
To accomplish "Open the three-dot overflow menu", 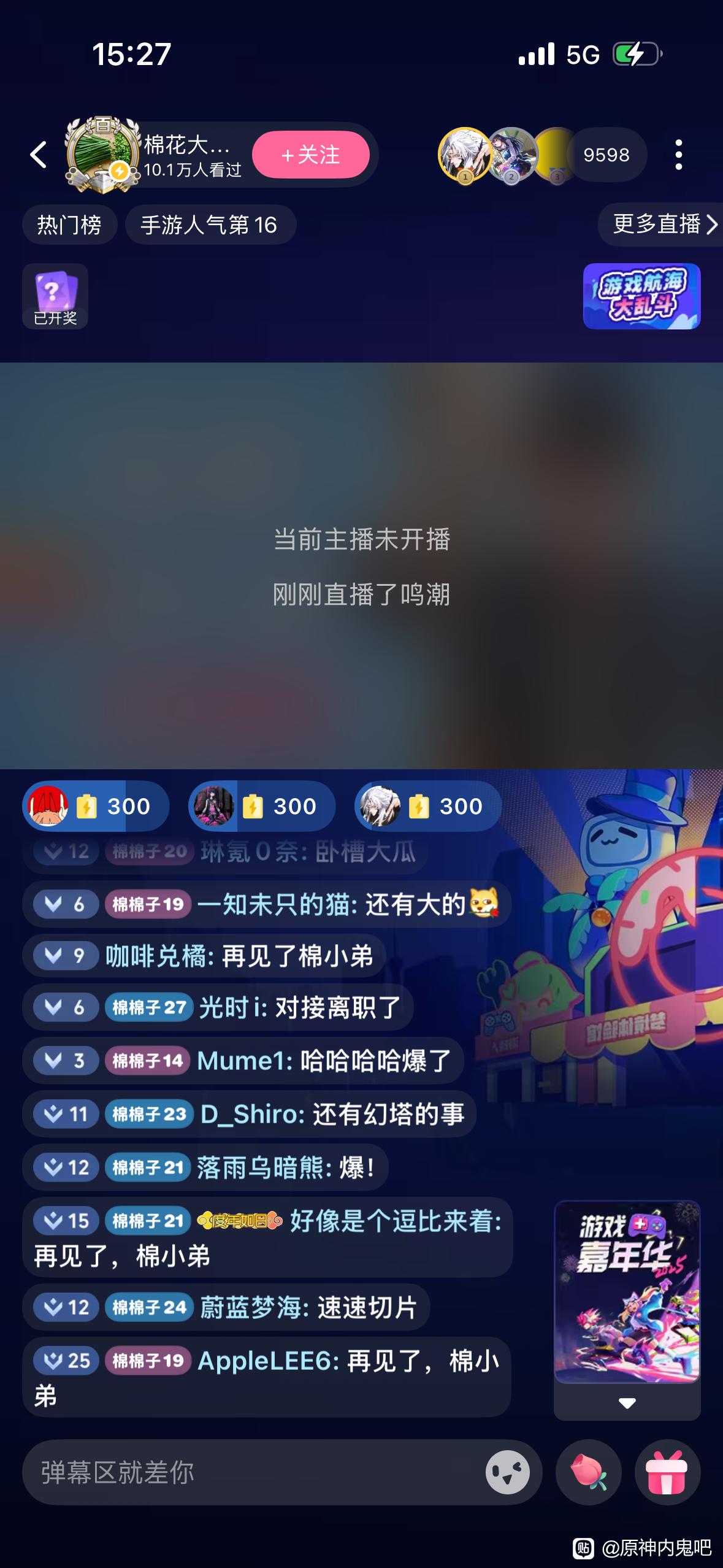I will 678,155.
